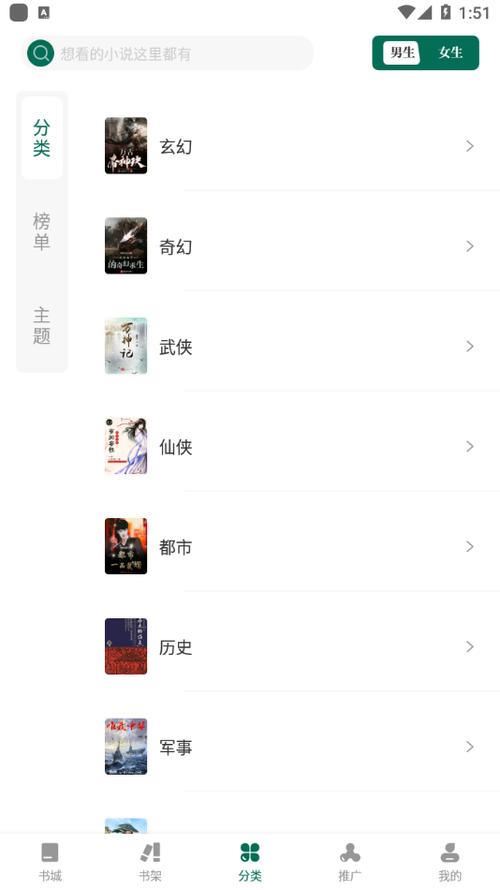Switch to the 榜单 side tab

click(41, 231)
